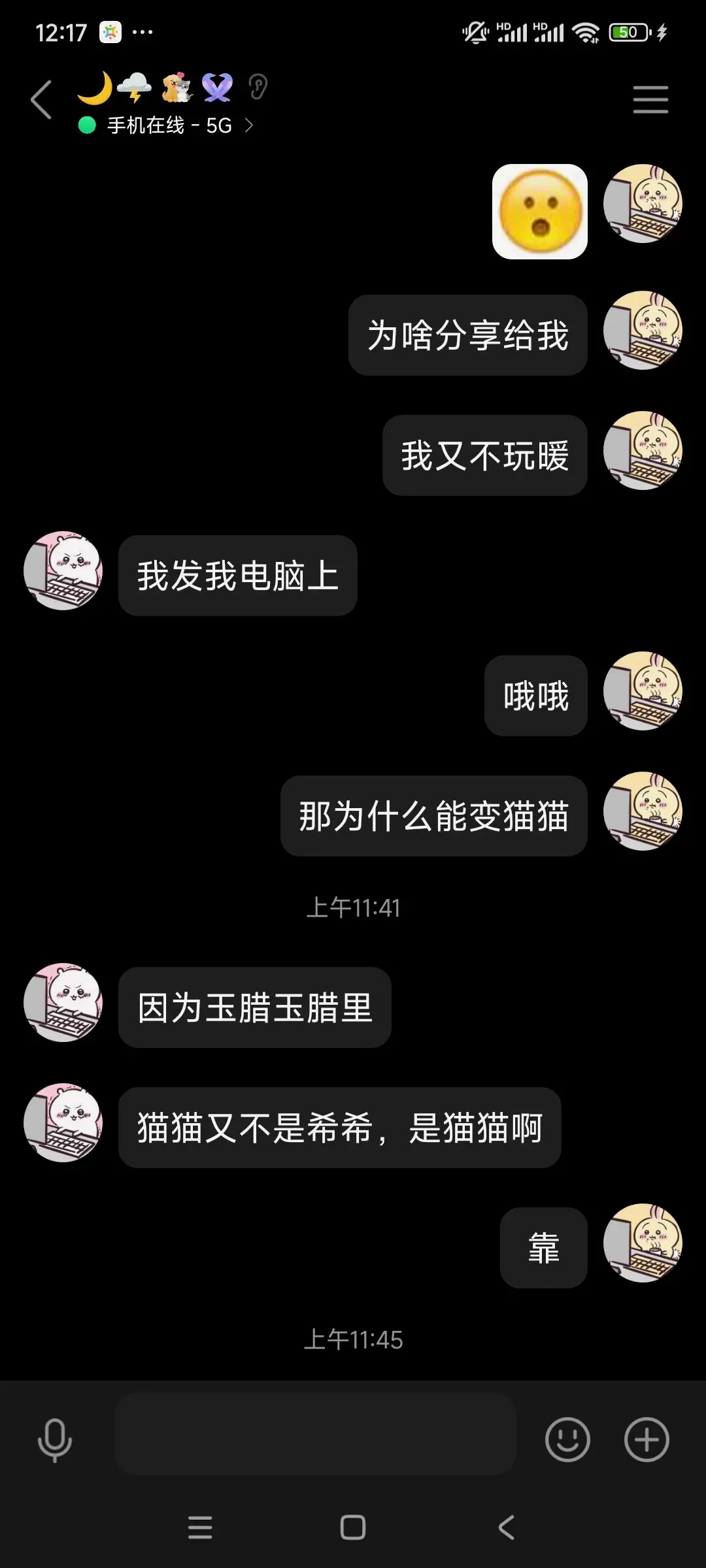The width and height of the screenshot is (706, 1568).
Task: Open contact's online status 手机在线 - 5G
Action: pos(169,125)
